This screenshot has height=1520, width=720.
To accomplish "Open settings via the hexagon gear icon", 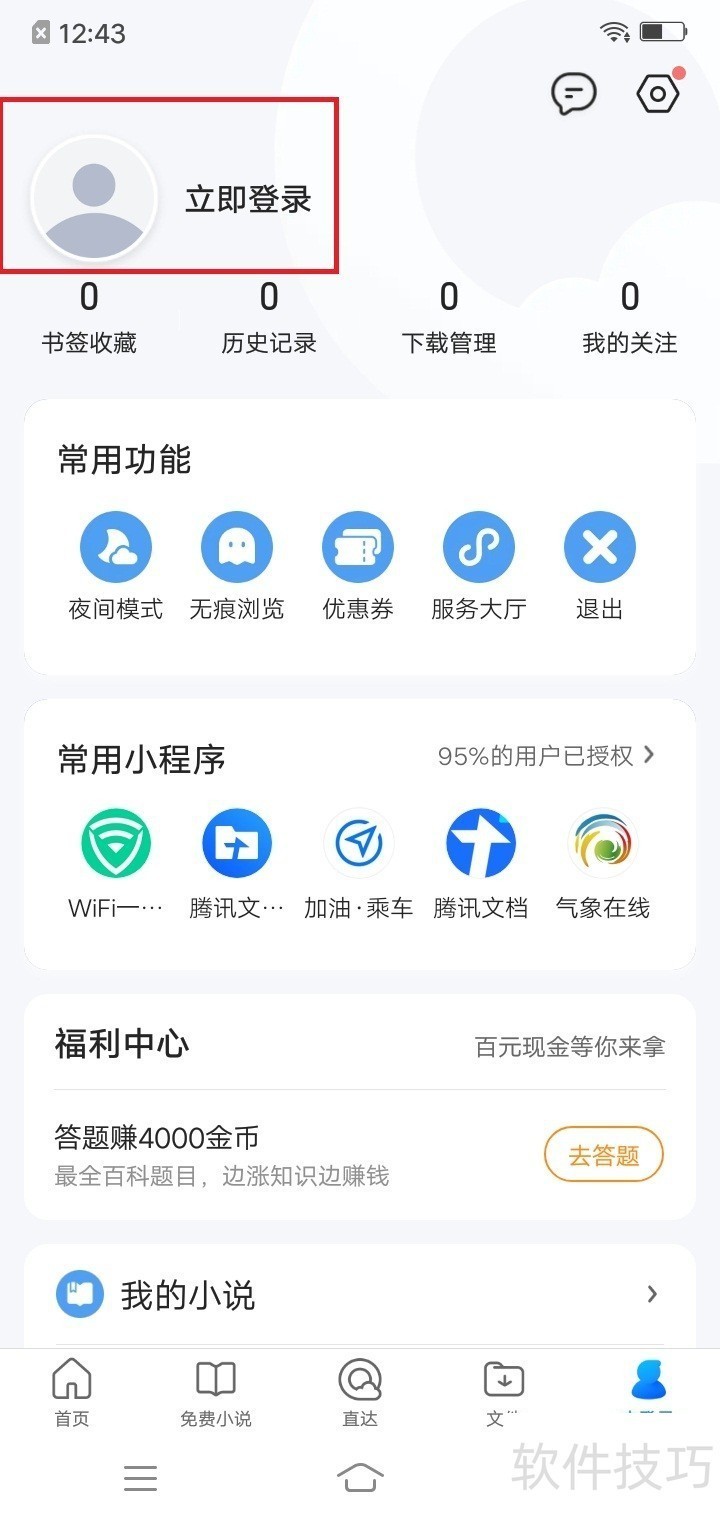I will point(658,94).
